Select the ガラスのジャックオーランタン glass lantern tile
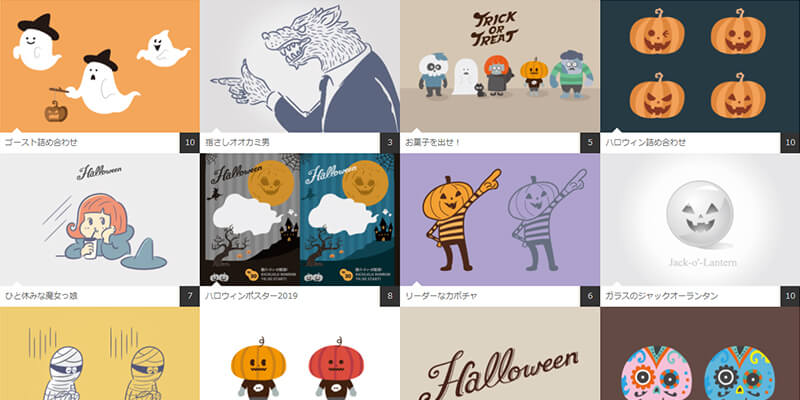This screenshot has height=400, width=800. click(x=700, y=218)
